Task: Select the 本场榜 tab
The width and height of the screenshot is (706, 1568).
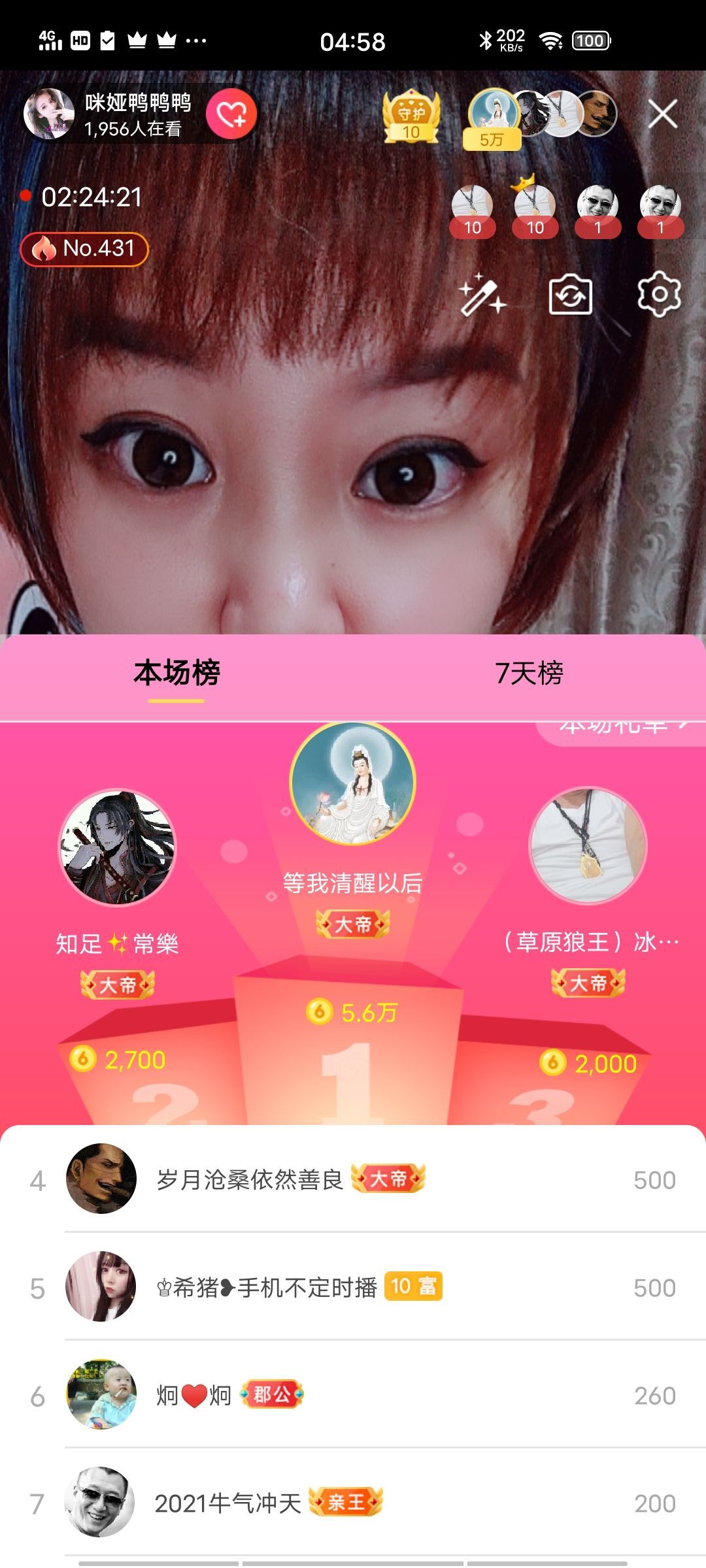Action: (176, 674)
